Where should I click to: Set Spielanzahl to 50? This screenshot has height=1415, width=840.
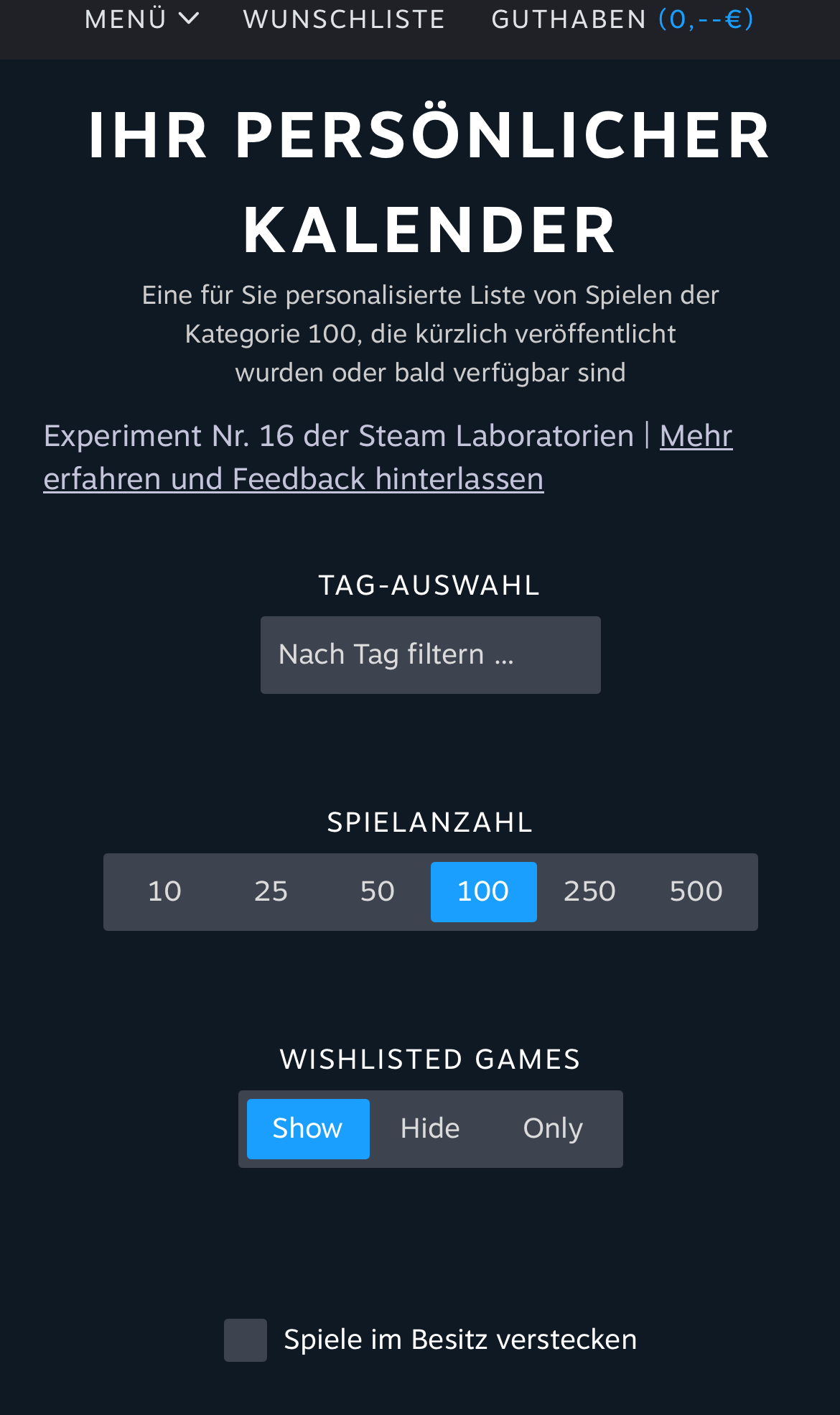pyautogui.click(x=377, y=891)
